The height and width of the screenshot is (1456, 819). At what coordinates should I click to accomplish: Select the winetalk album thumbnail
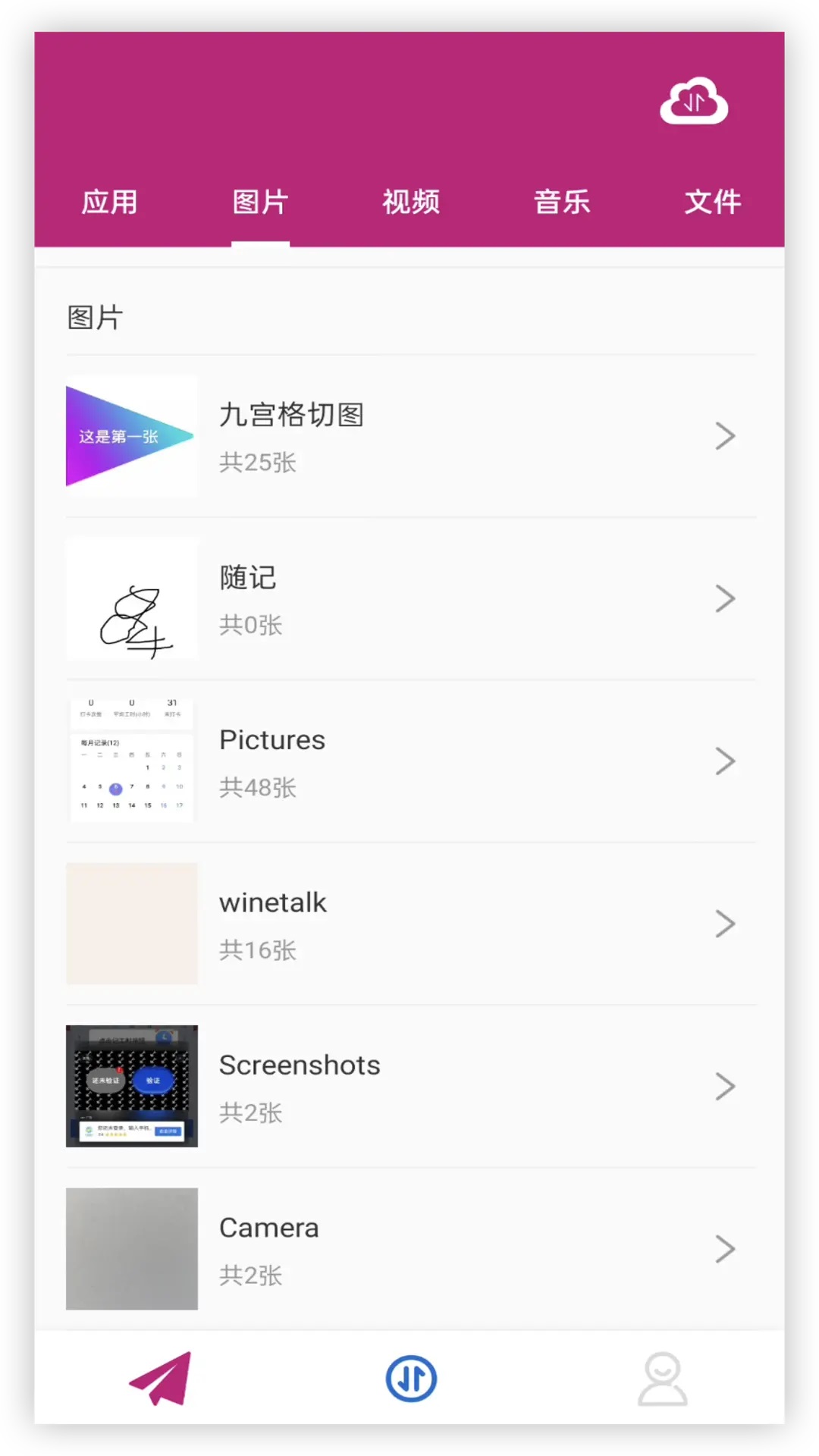pos(131,924)
